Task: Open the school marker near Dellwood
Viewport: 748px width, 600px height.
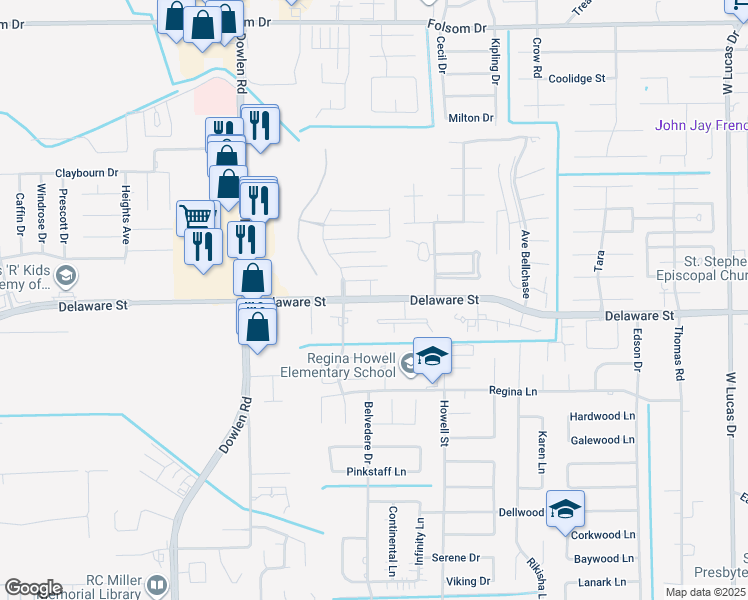Action: pyautogui.click(x=565, y=510)
